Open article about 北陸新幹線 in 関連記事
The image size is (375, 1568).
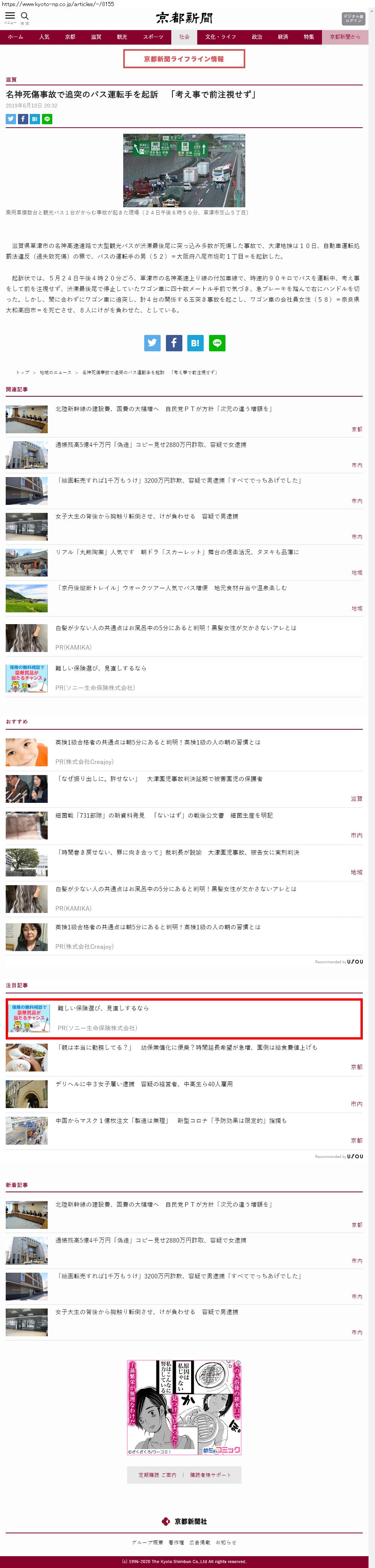click(163, 409)
